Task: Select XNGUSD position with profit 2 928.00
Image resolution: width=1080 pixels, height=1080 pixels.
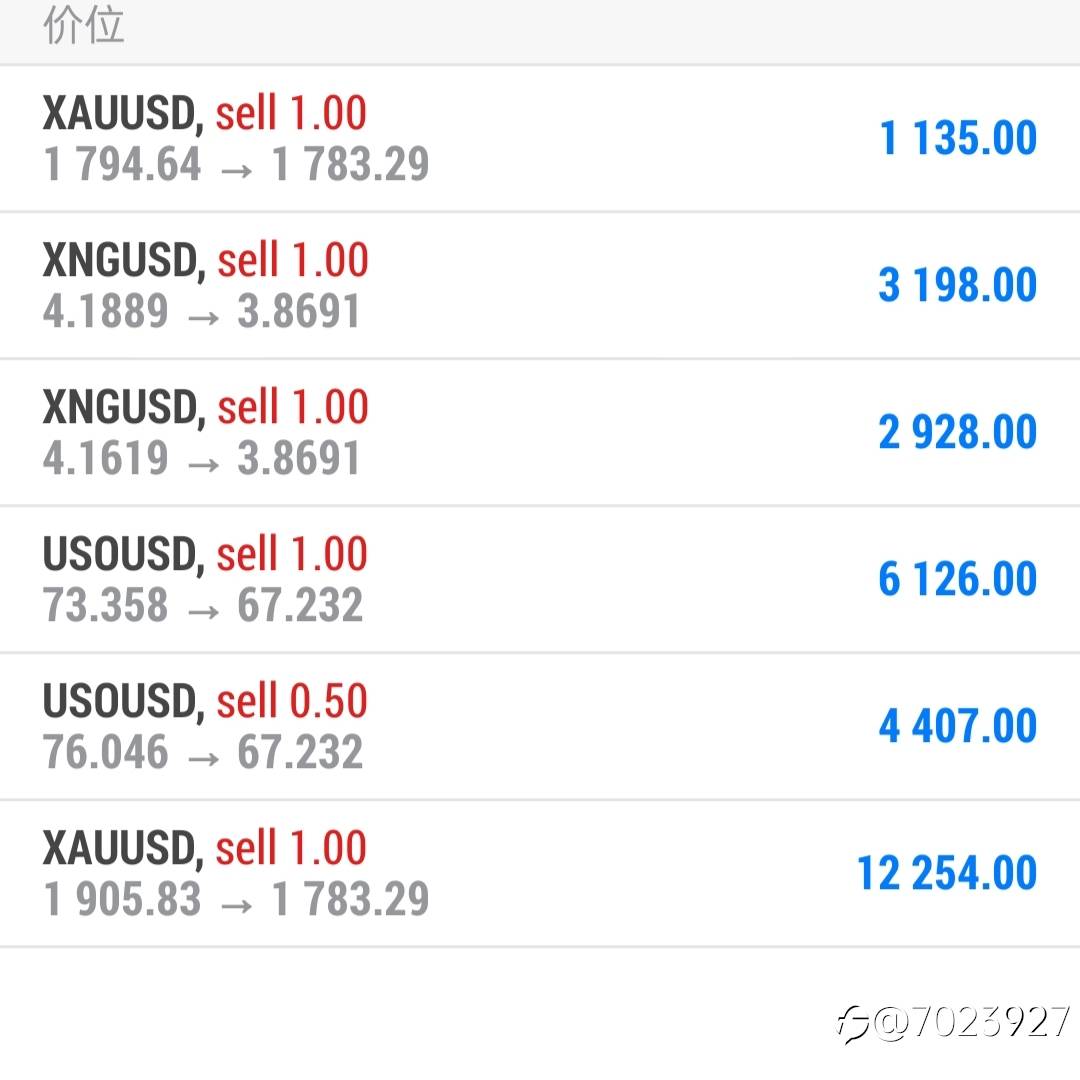Action: [540, 433]
